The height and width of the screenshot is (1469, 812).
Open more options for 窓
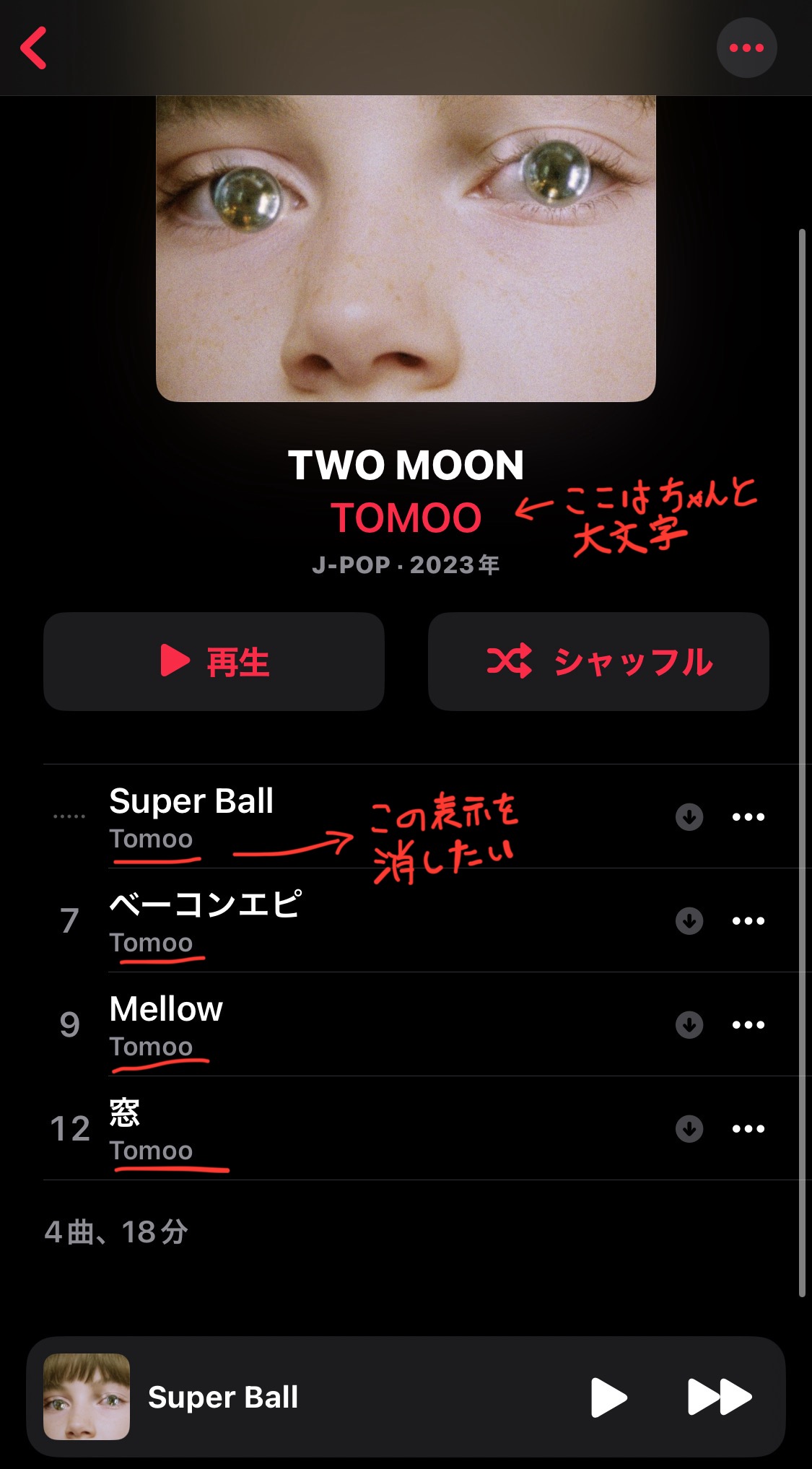pyautogui.click(x=748, y=1128)
